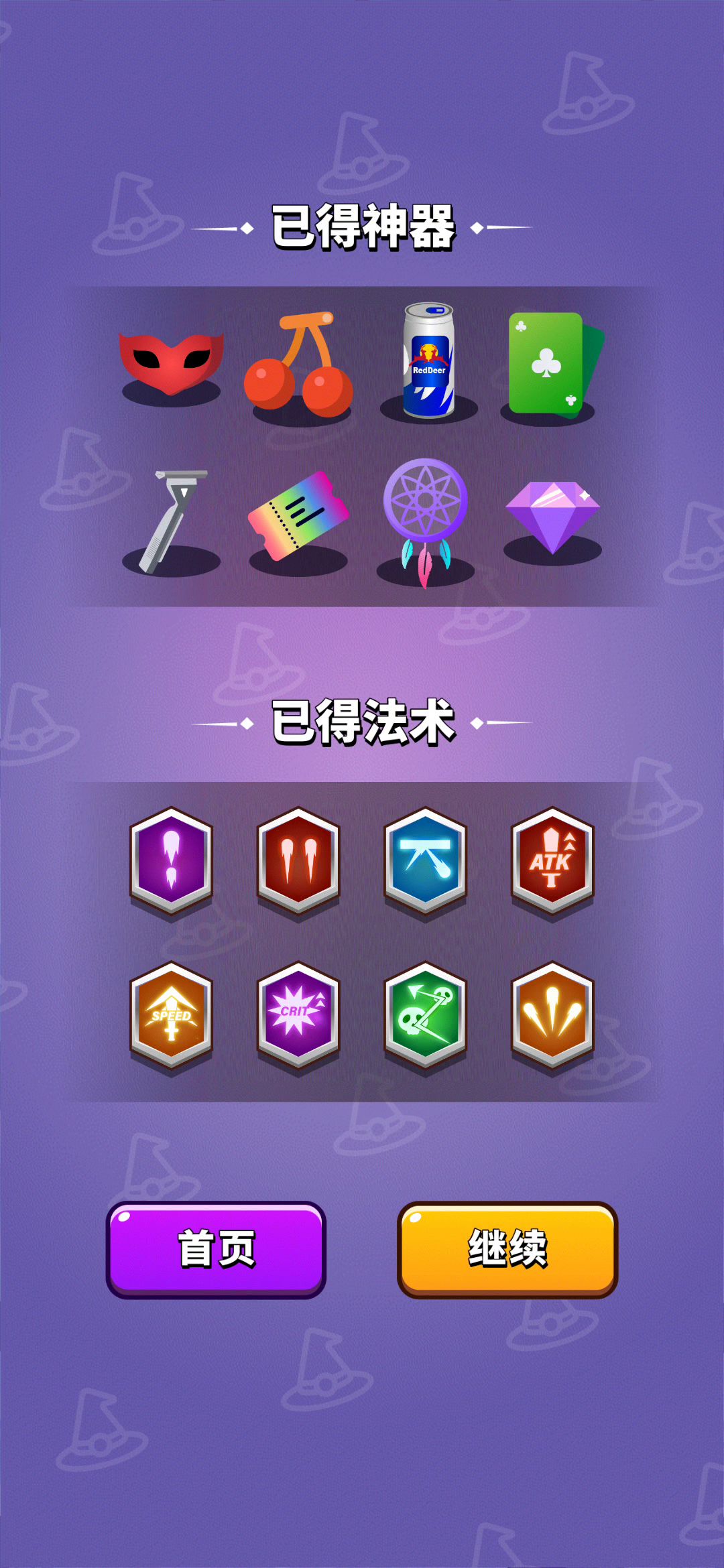724x1568 pixels.
Task: Open the SPEED spell badge
Action: [171, 1016]
